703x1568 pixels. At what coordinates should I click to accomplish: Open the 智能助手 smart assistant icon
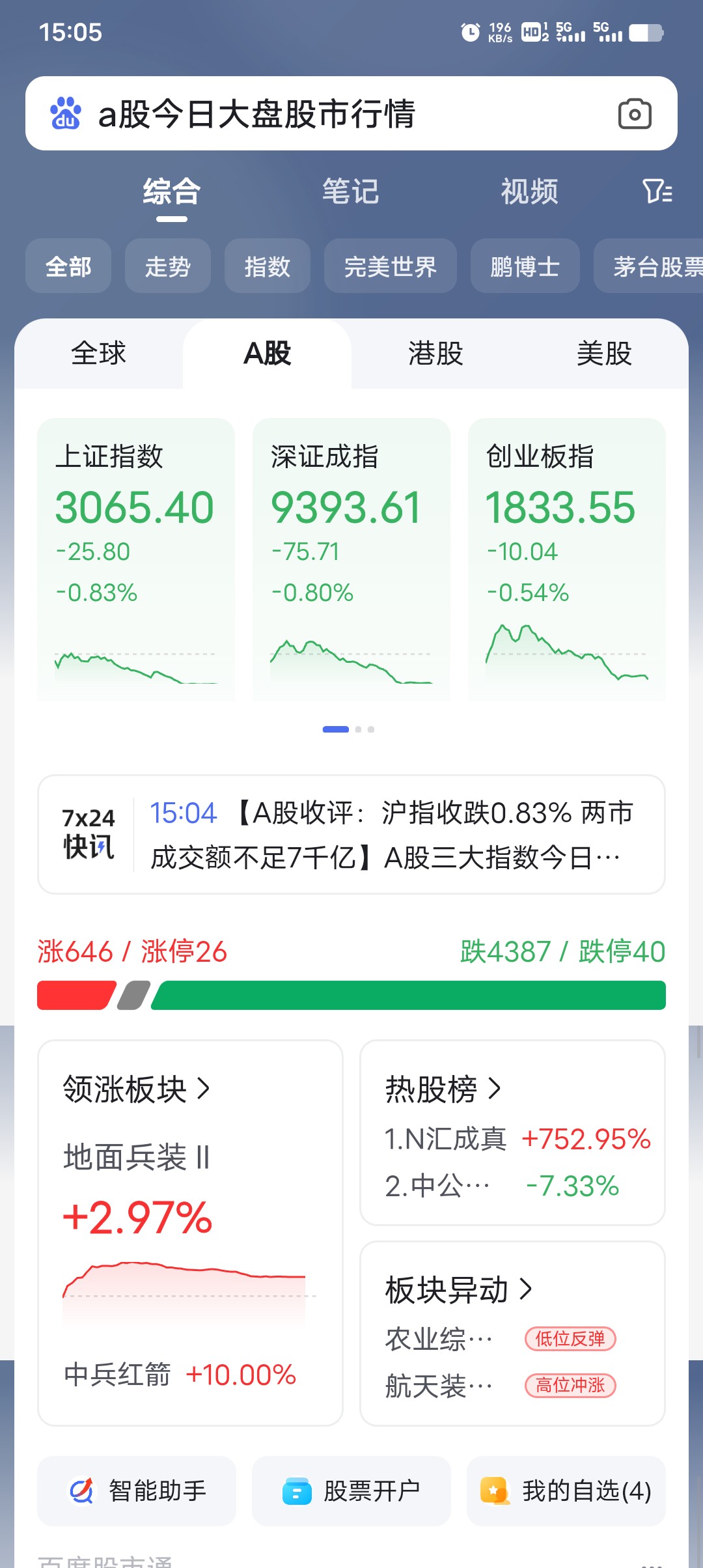click(x=81, y=1491)
